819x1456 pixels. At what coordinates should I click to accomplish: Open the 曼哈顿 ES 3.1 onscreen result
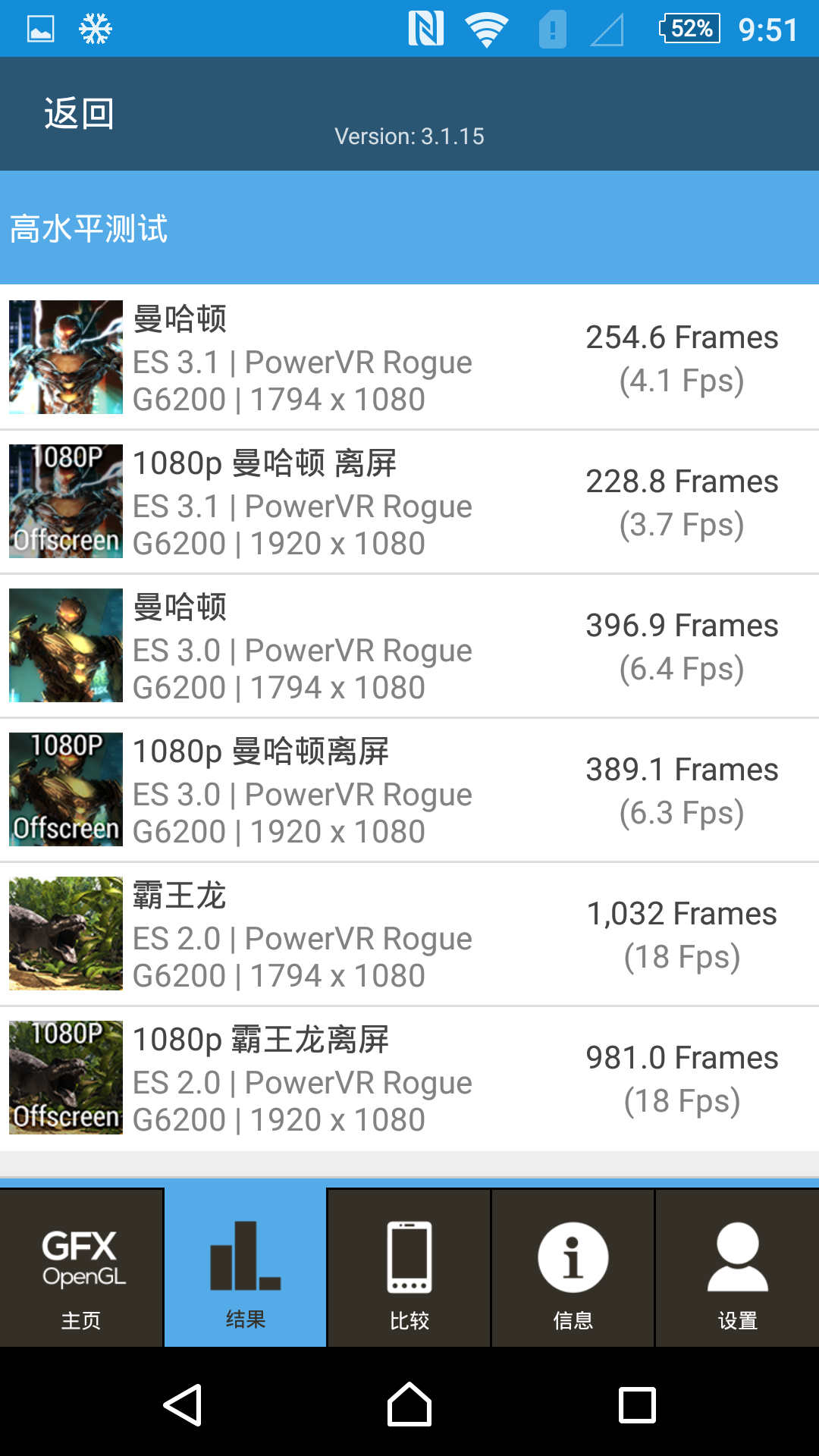point(409,357)
